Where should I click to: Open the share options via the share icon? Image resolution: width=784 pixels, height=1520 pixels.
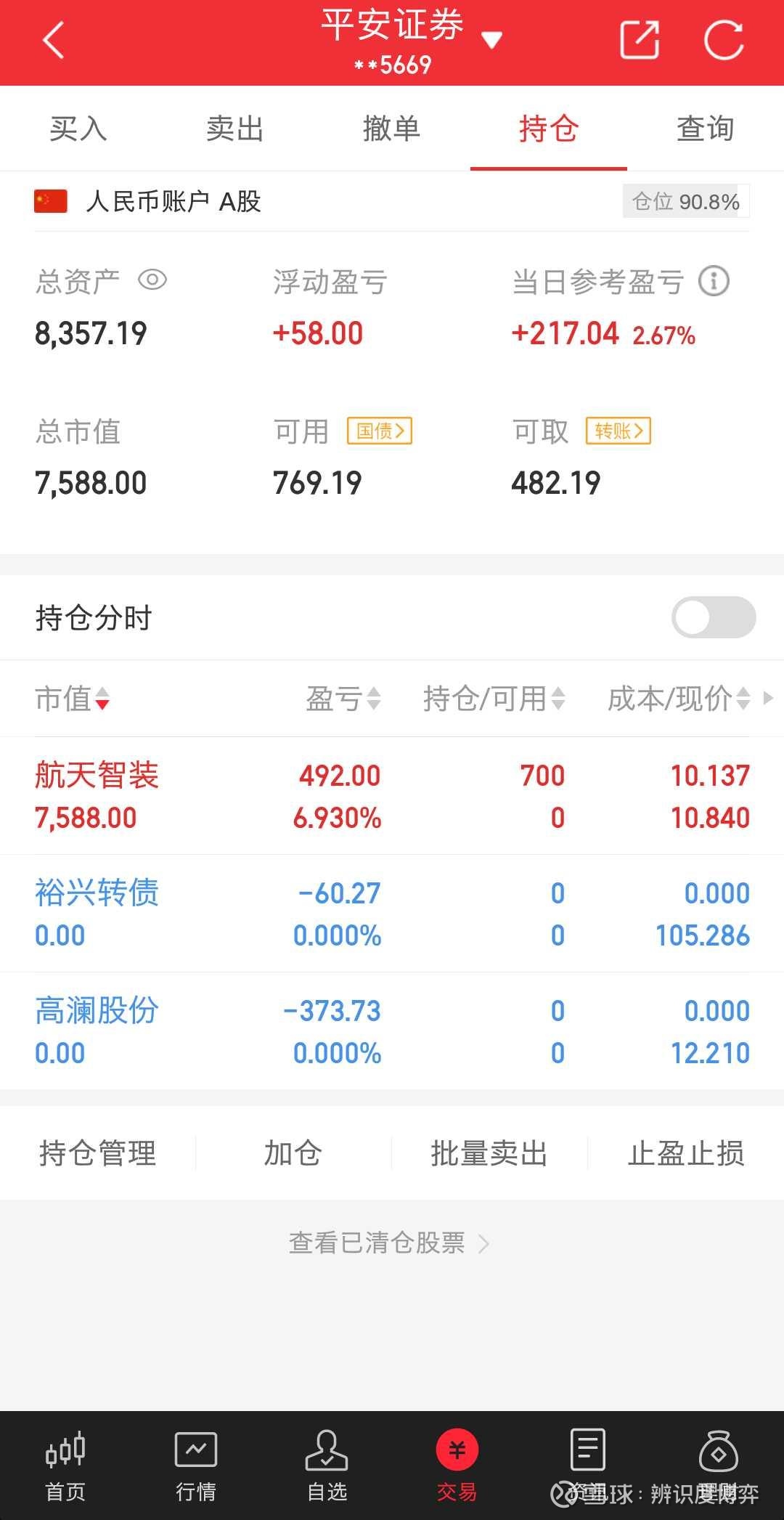tap(640, 40)
